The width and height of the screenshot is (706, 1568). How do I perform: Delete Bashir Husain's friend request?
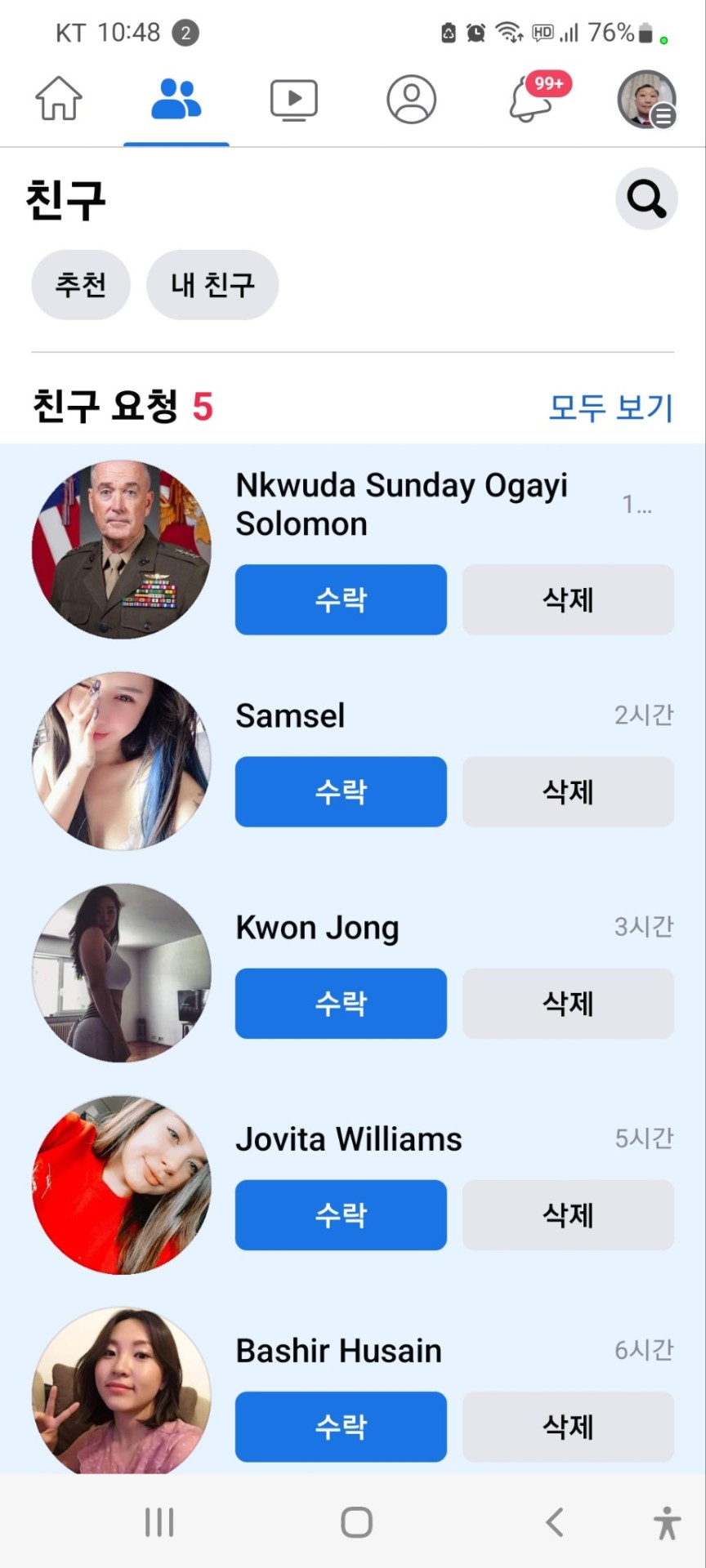coord(568,1427)
